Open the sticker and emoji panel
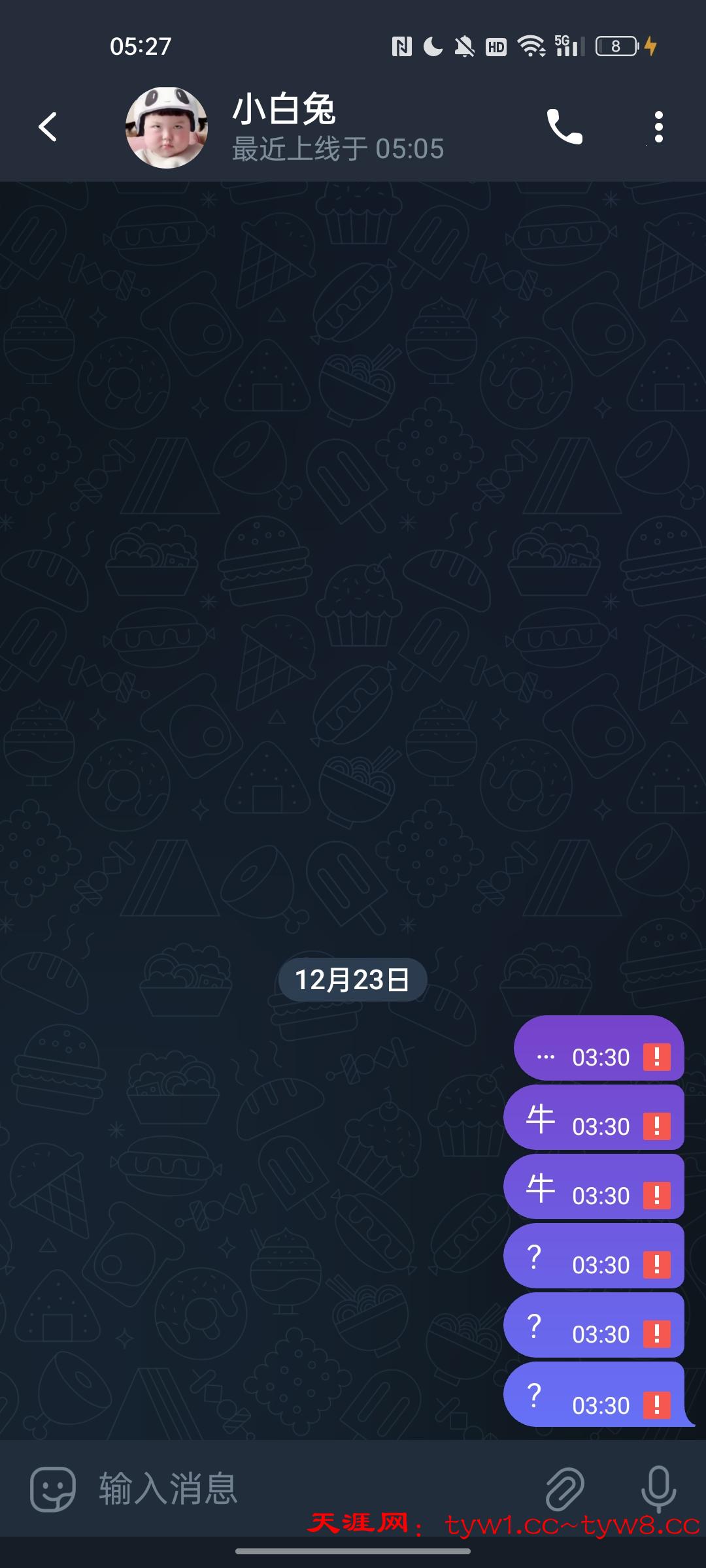The image size is (706, 1568). click(x=53, y=1489)
